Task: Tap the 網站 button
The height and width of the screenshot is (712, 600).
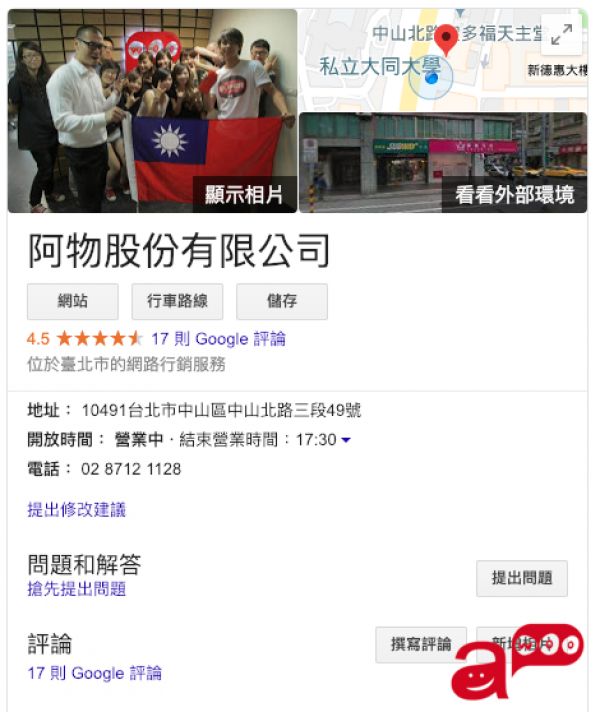Action: tap(72, 301)
